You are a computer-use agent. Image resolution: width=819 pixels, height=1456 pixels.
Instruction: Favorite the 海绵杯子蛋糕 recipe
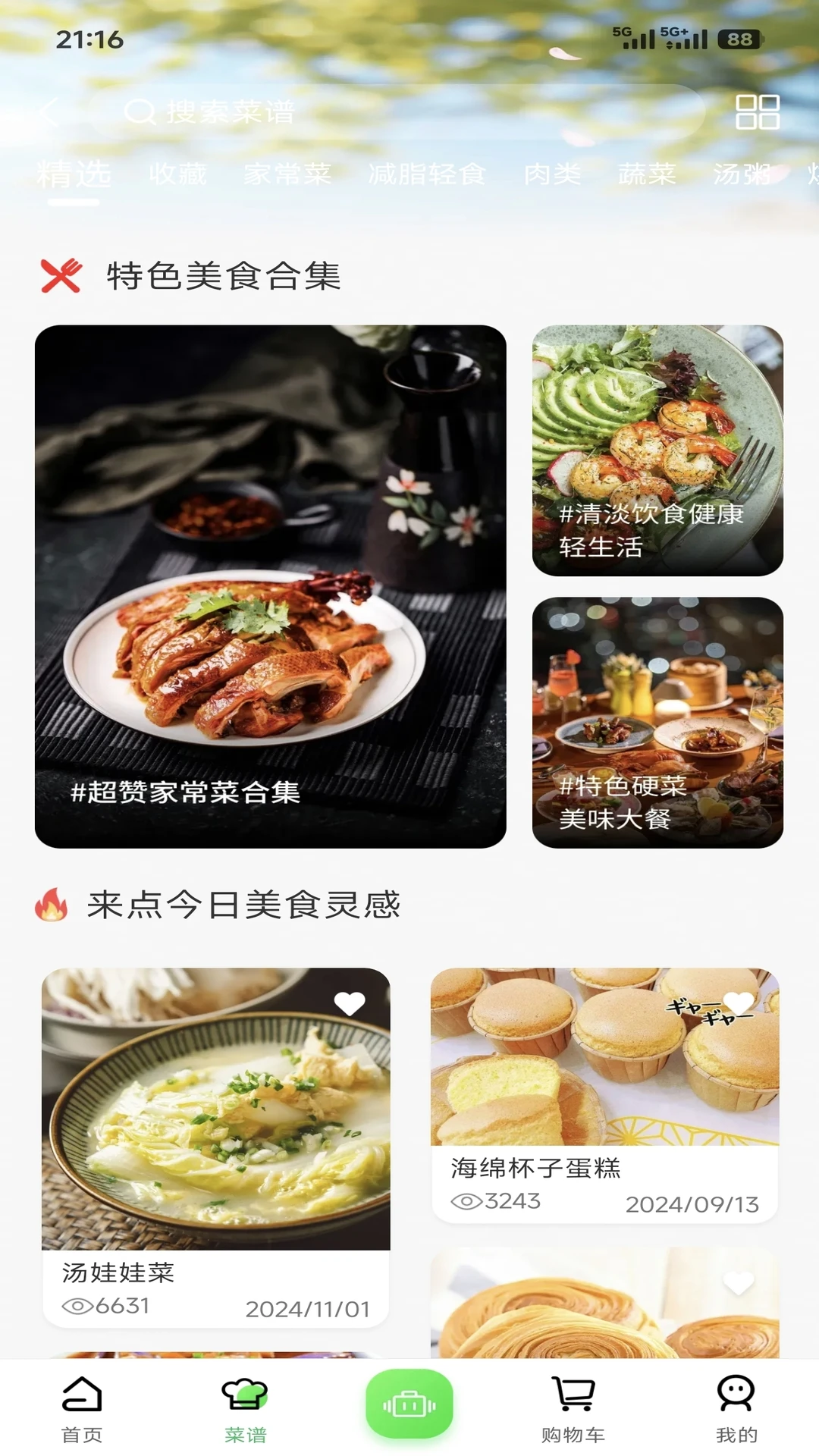coord(739,1003)
